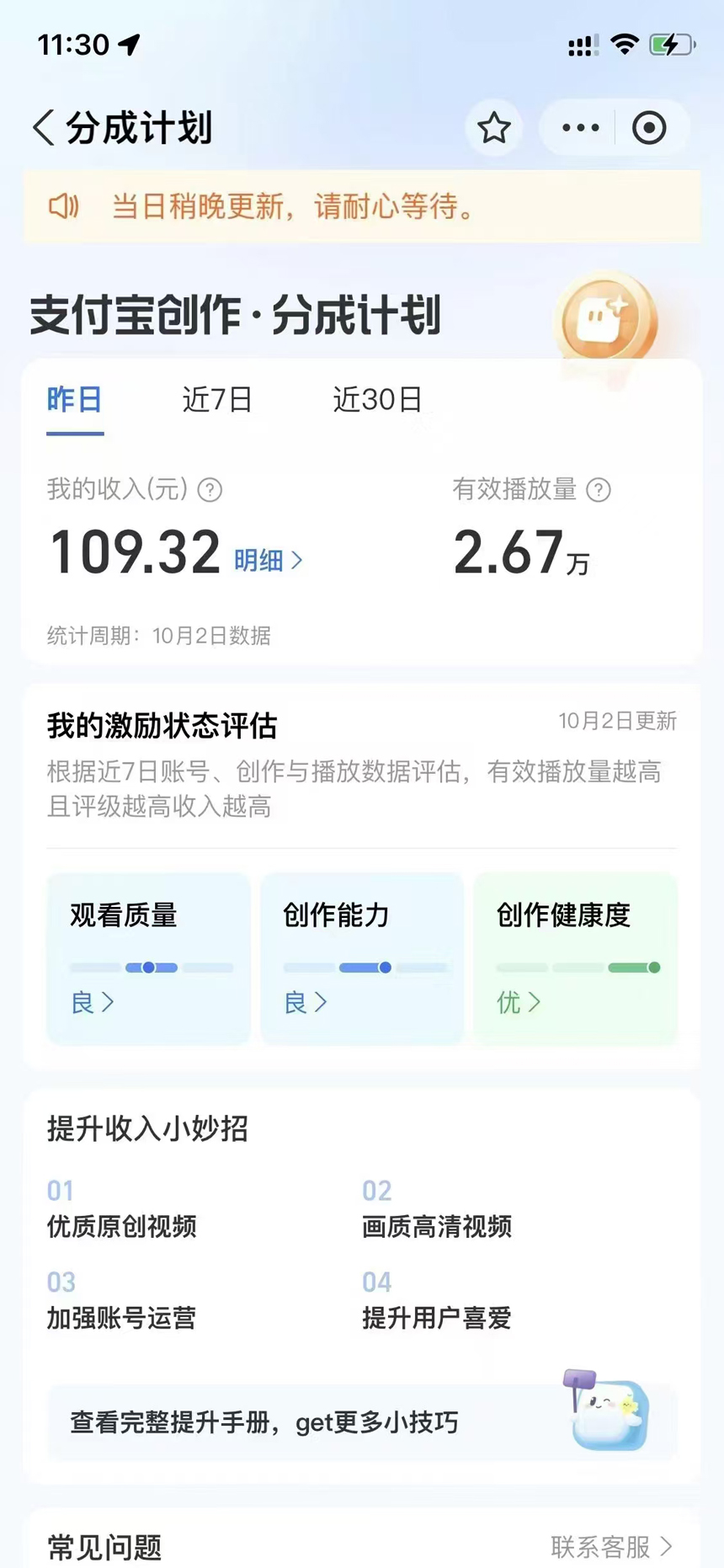The width and height of the screenshot is (724, 1568).
Task: Open the 创作健康度 rating card
Action: tap(576, 958)
